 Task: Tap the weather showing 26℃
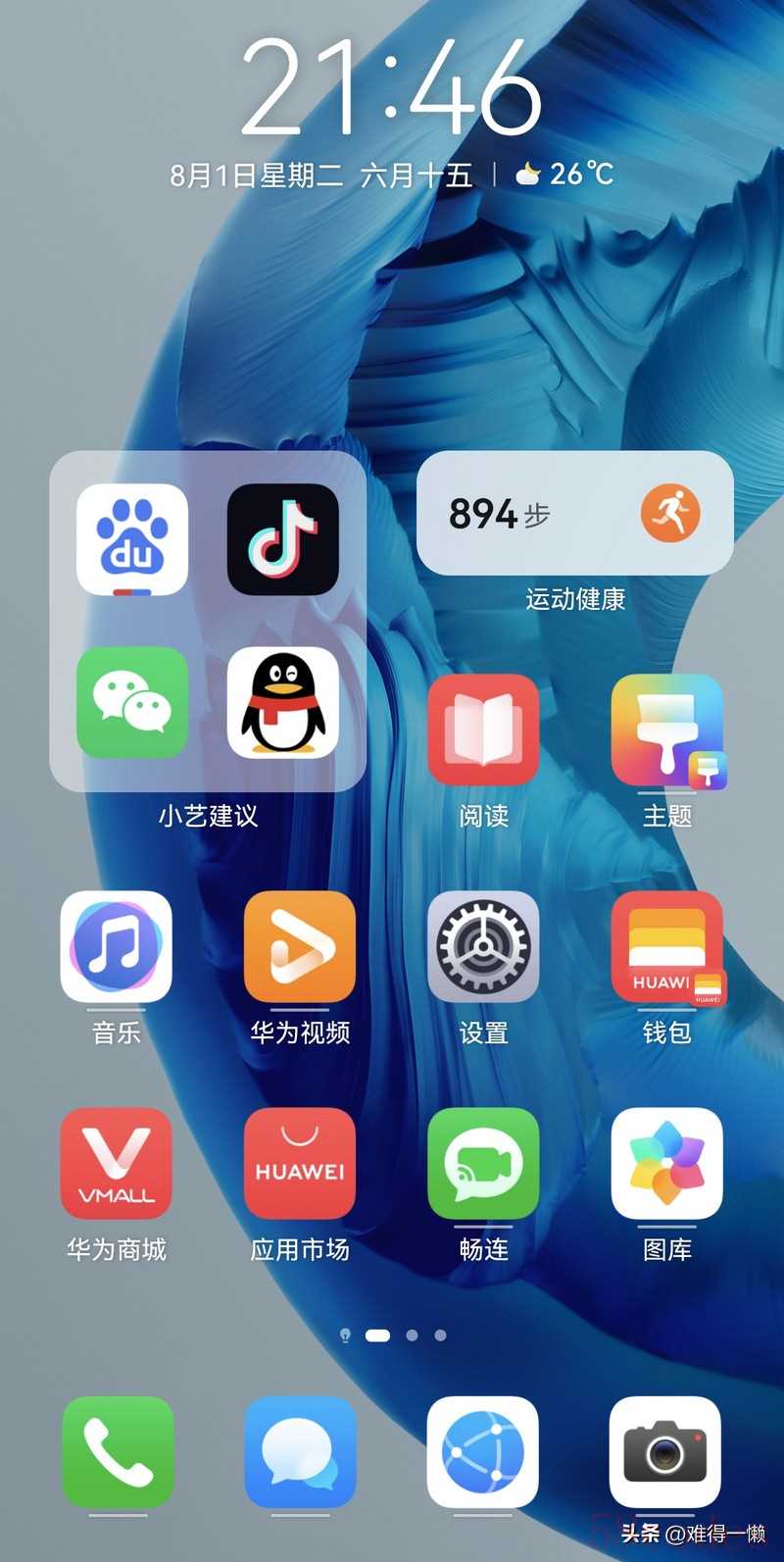[x=566, y=175]
